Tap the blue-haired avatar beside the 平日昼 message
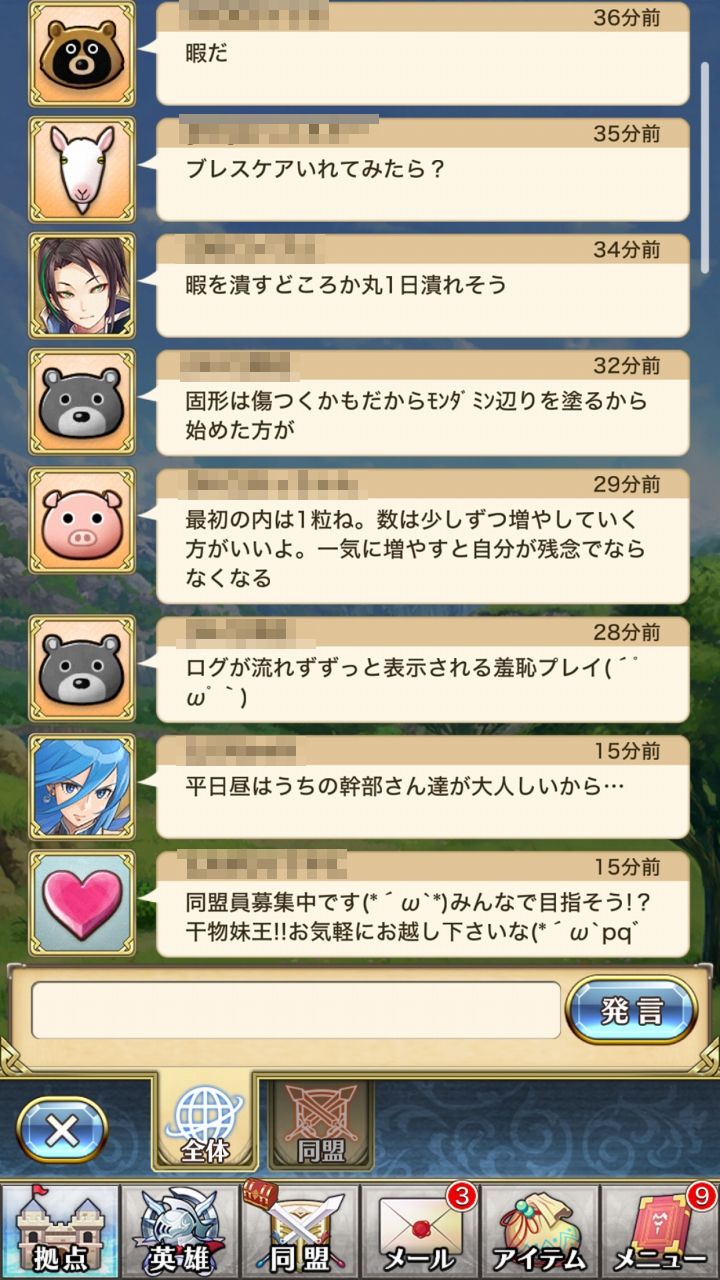This screenshot has height=1280, width=720. coord(82,786)
